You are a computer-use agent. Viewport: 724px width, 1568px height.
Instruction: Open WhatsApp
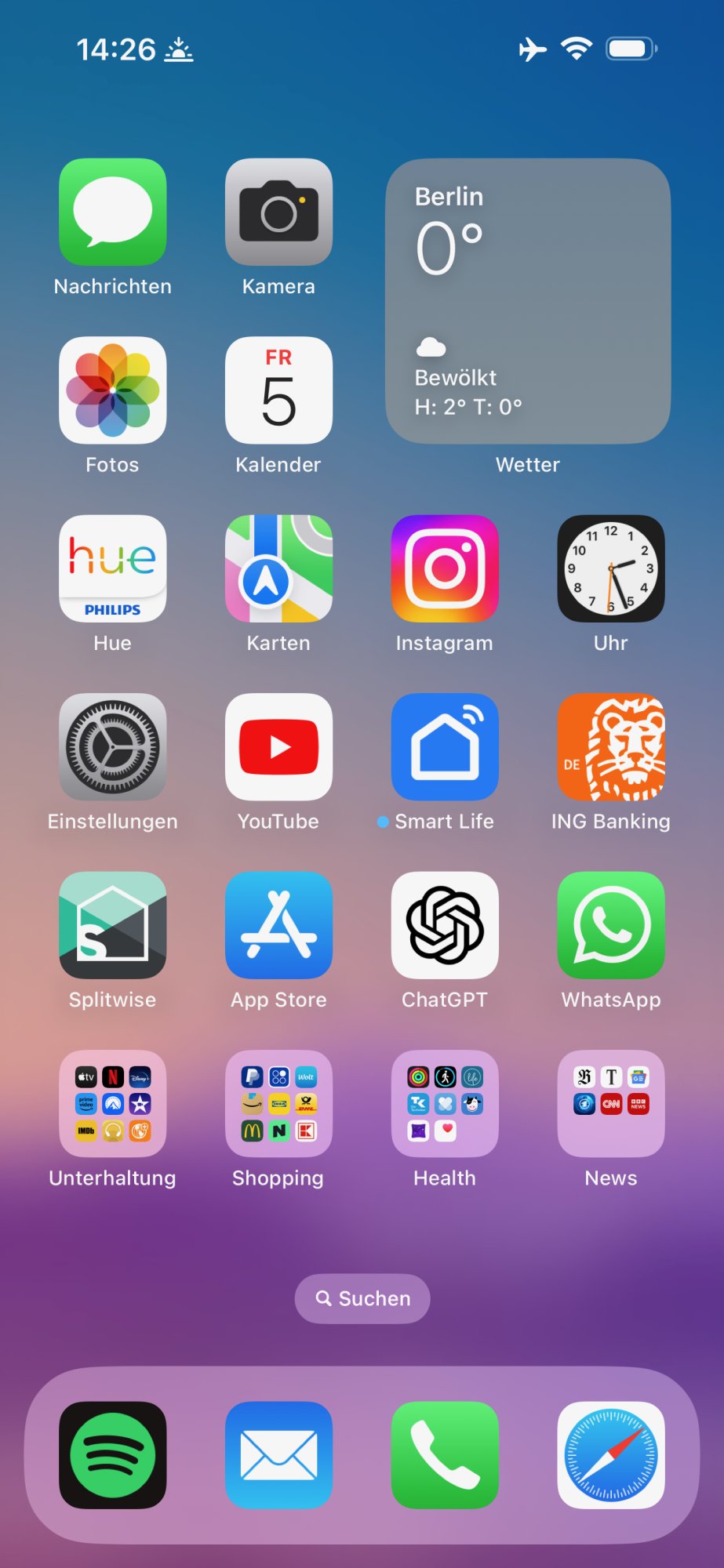click(611, 925)
